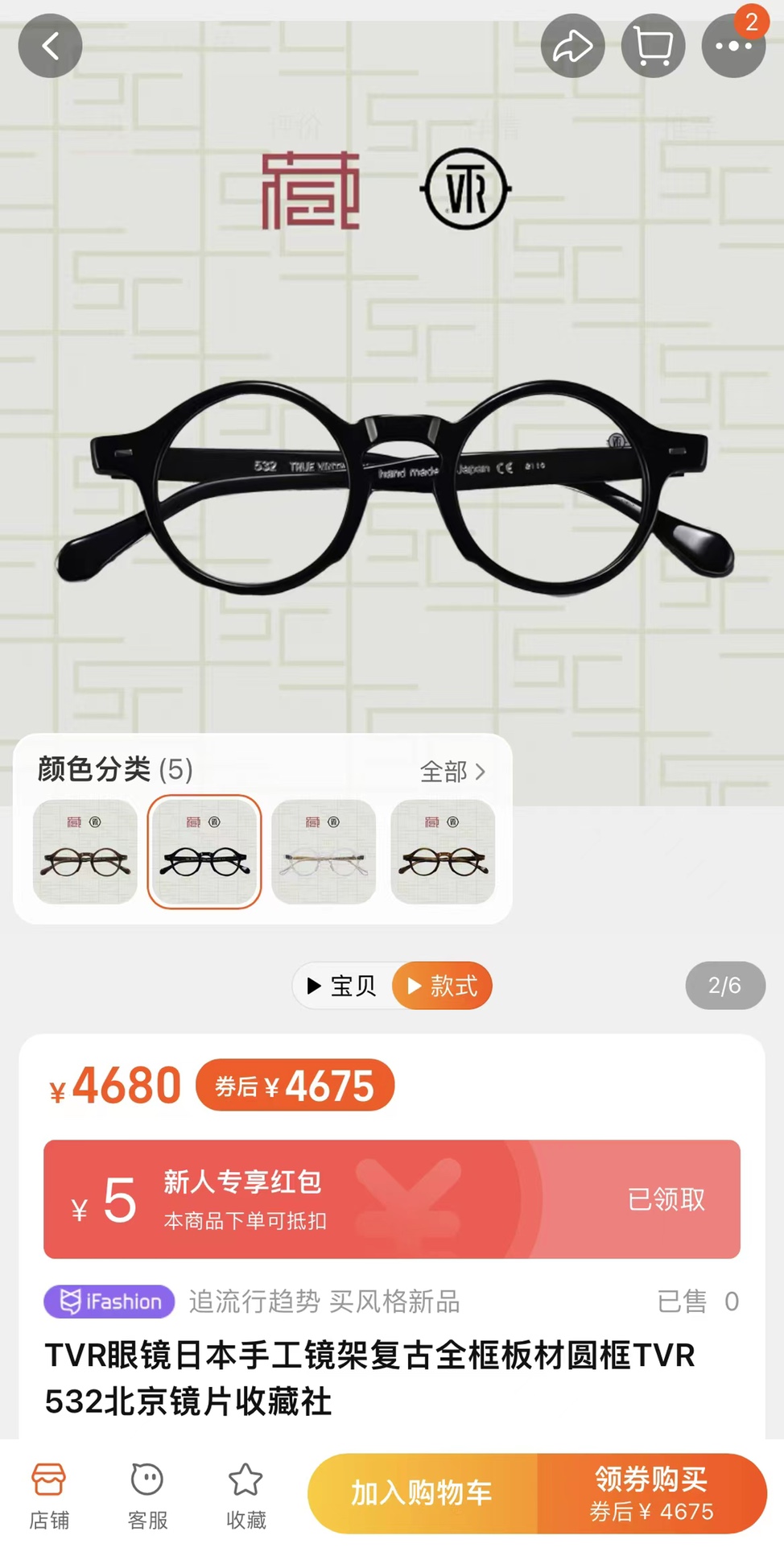
Task: Switch to the 宝贝 media tab
Action: (343, 985)
